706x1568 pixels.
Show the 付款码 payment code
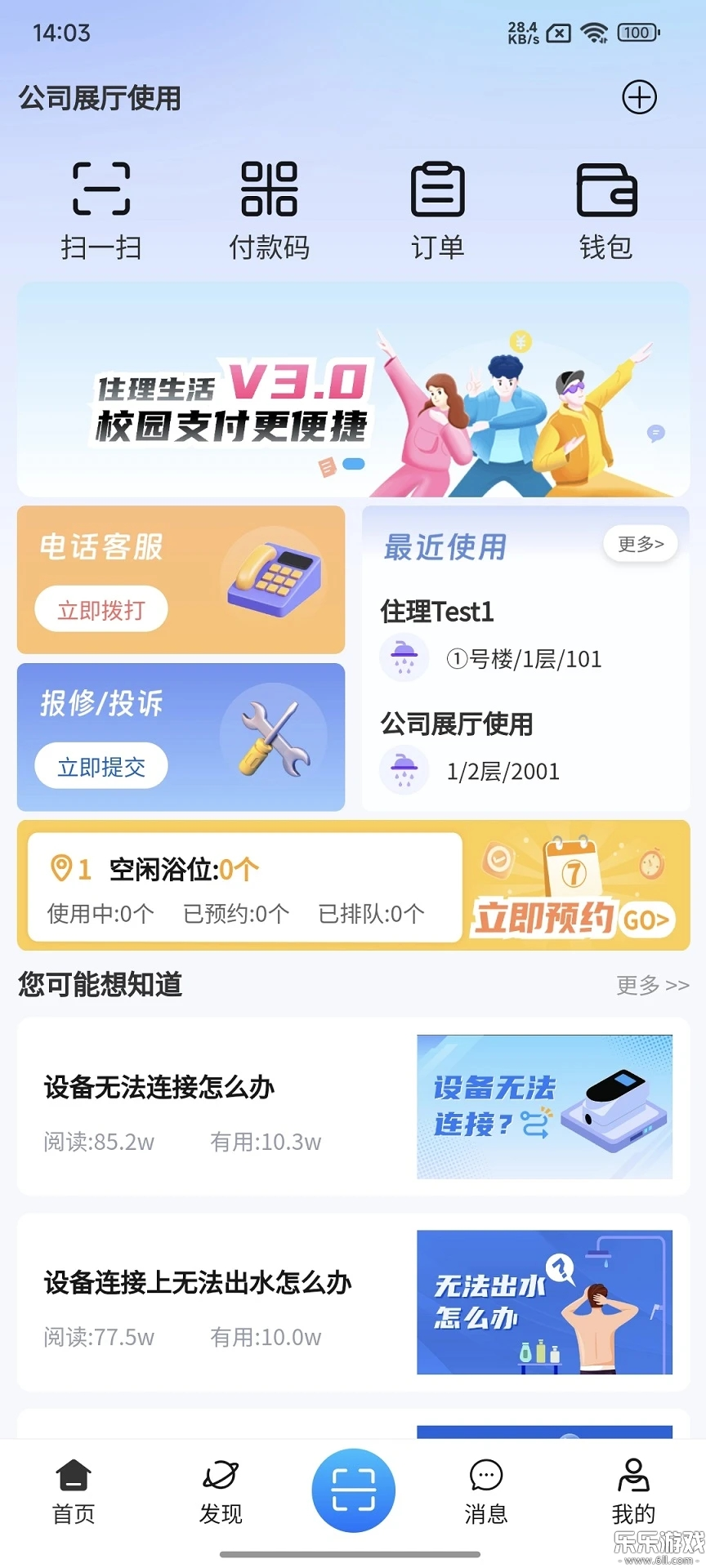pyautogui.click(x=269, y=210)
